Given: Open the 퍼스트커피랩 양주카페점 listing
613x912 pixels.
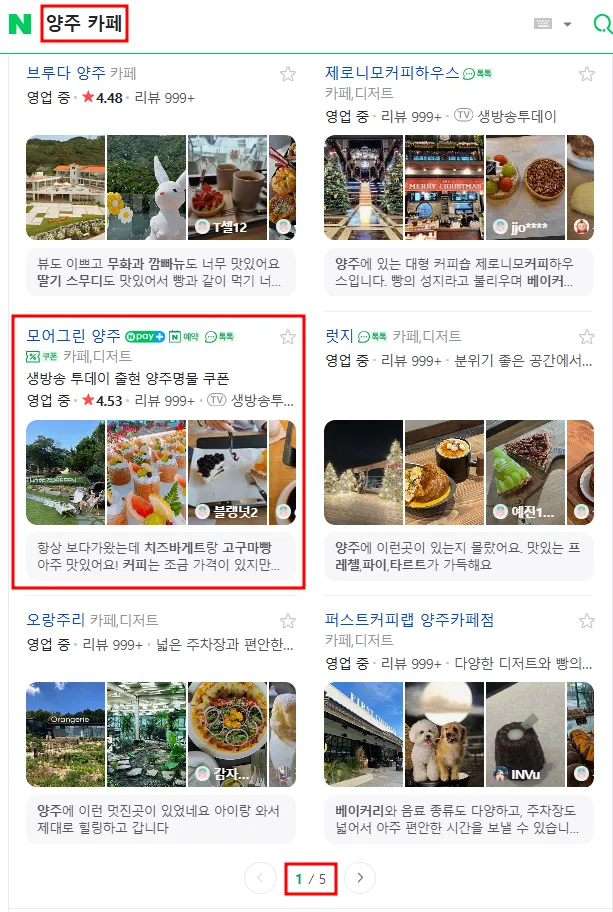Looking at the screenshot, I should click(410, 620).
